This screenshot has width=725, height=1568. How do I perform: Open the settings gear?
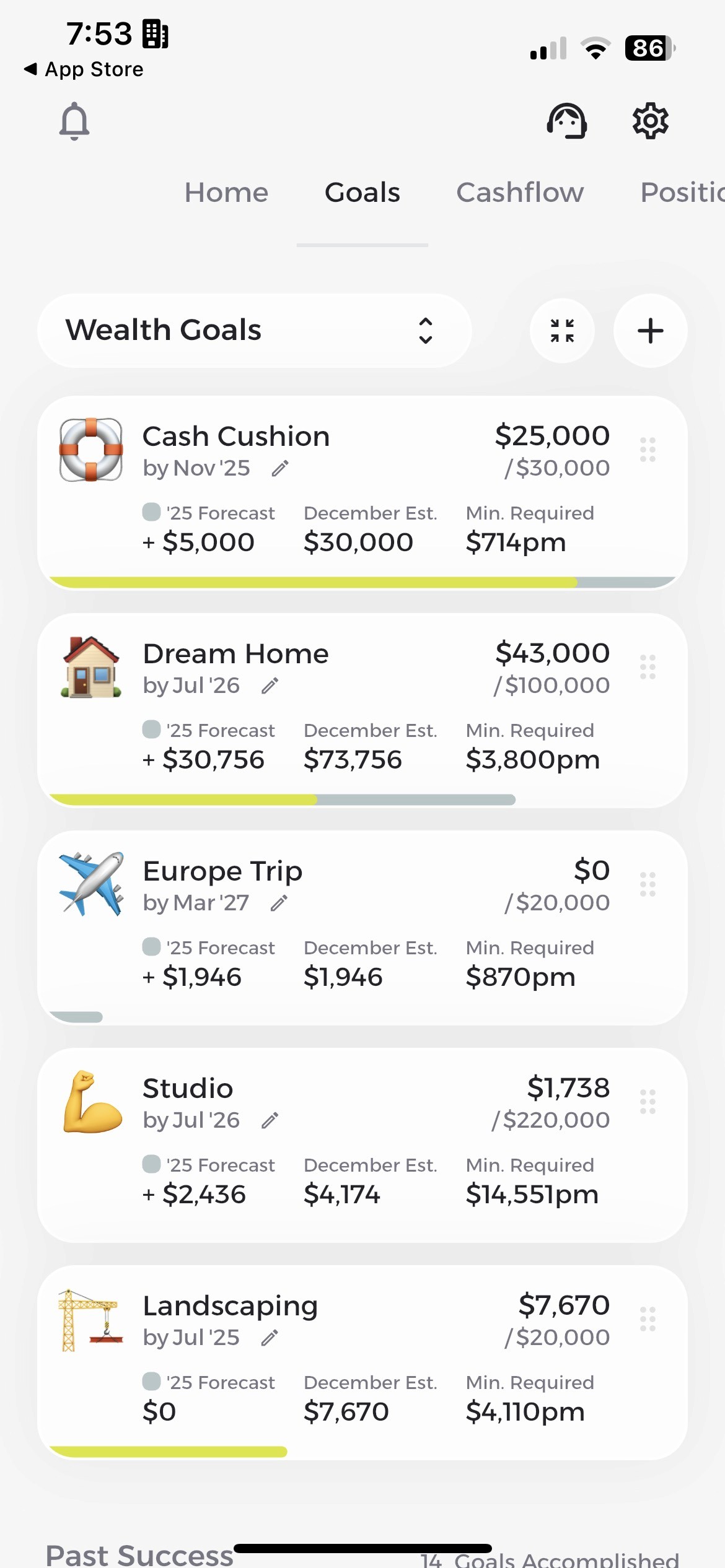tap(650, 121)
